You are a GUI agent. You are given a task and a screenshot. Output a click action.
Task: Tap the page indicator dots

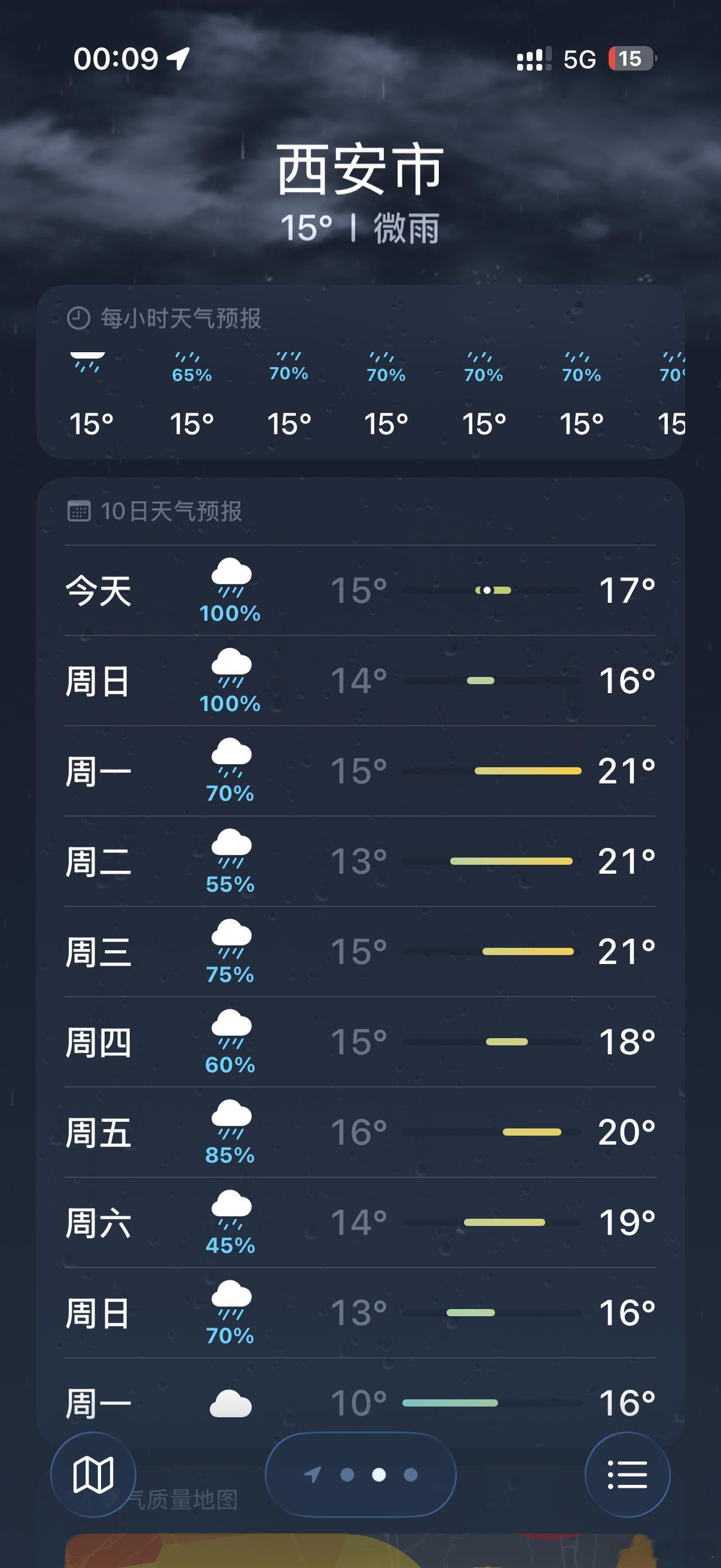pyautogui.click(x=361, y=1474)
